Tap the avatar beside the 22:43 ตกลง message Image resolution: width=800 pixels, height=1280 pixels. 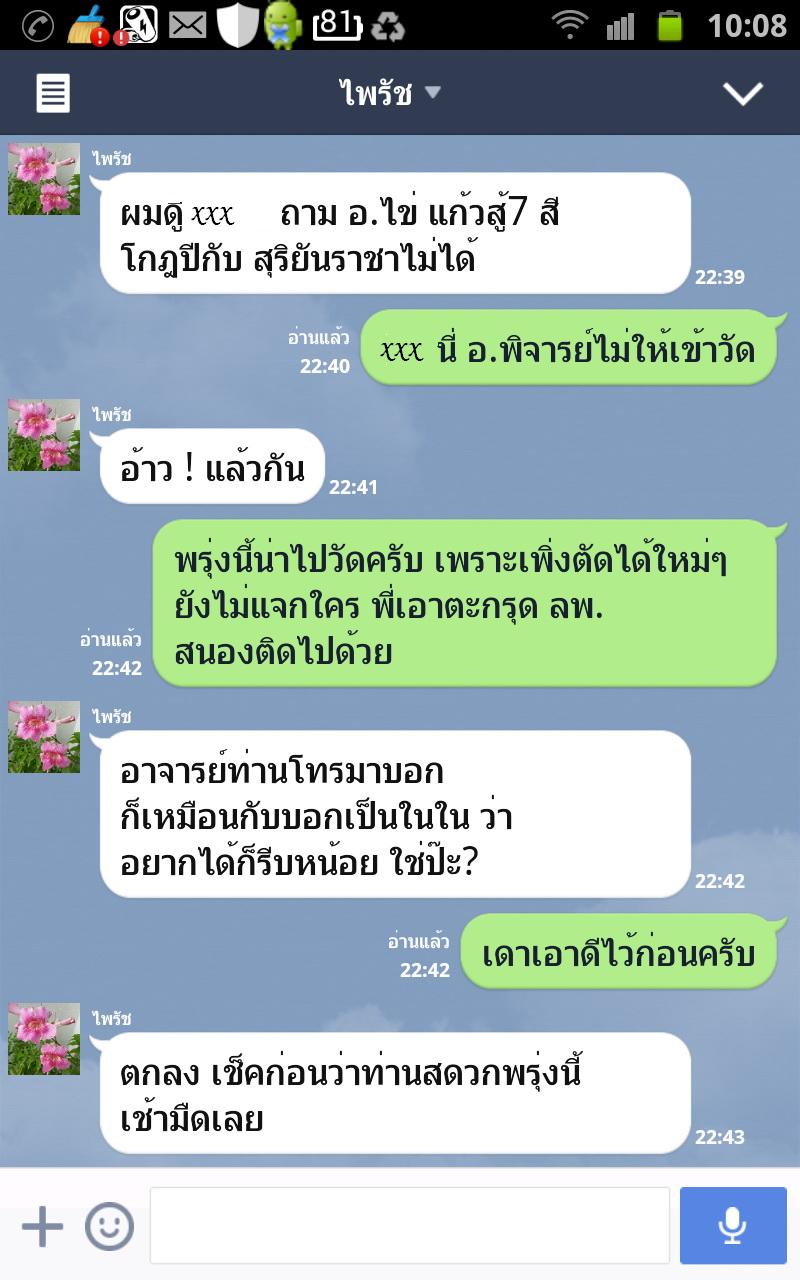pyautogui.click(x=44, y=1039)
